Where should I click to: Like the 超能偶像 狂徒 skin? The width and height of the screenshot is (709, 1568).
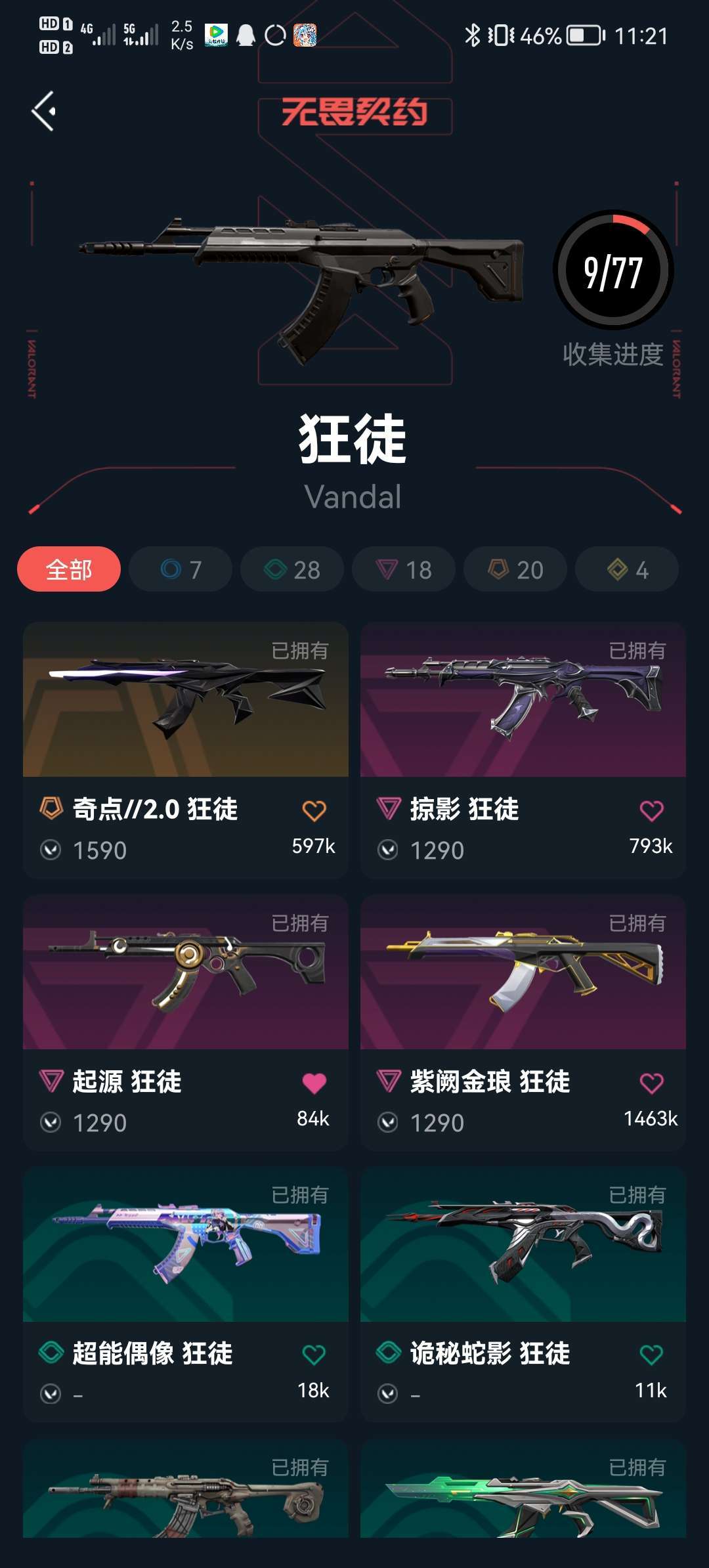pyautogui.click(x=314, y=1355)
